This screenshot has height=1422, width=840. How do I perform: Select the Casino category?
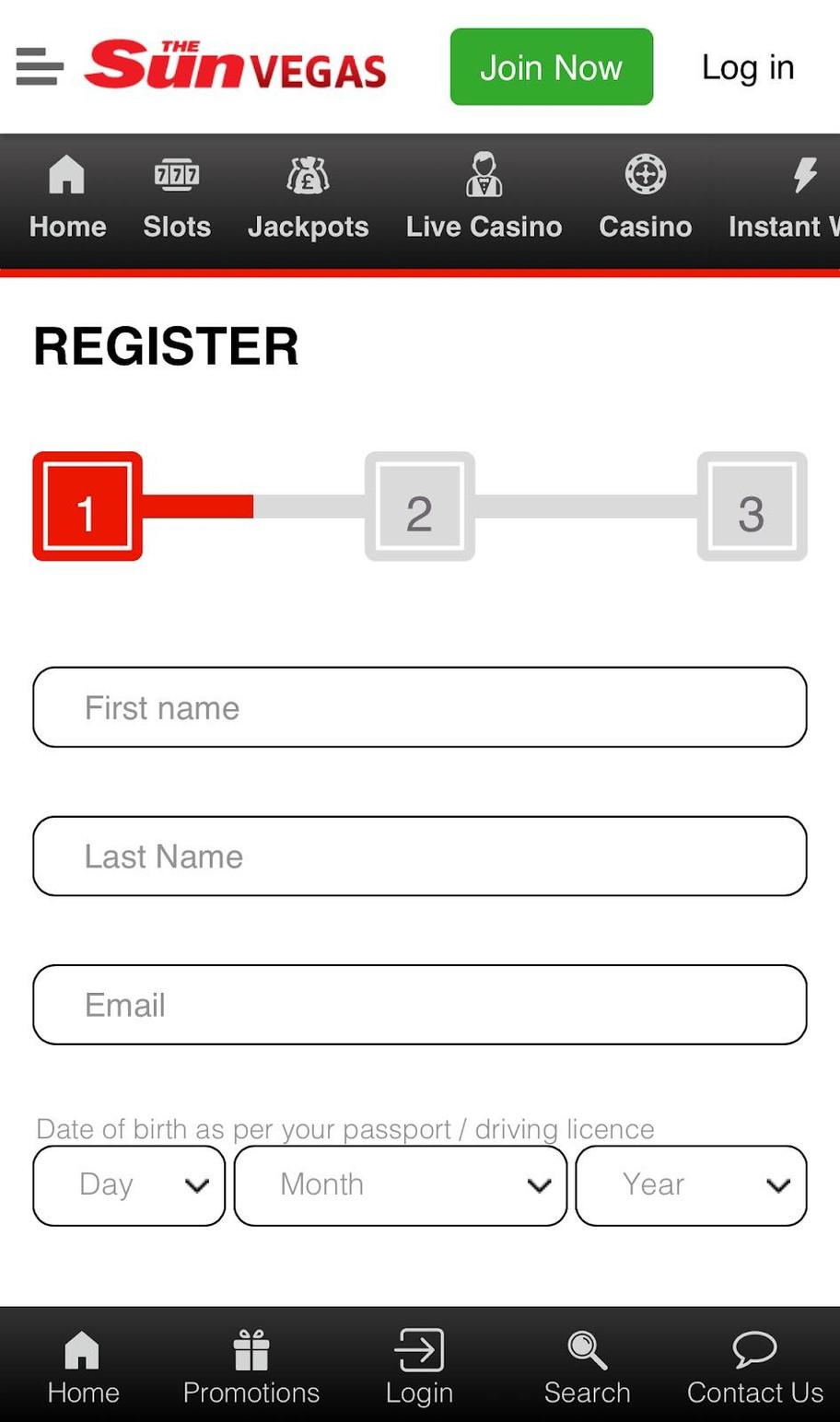point(645,198)
